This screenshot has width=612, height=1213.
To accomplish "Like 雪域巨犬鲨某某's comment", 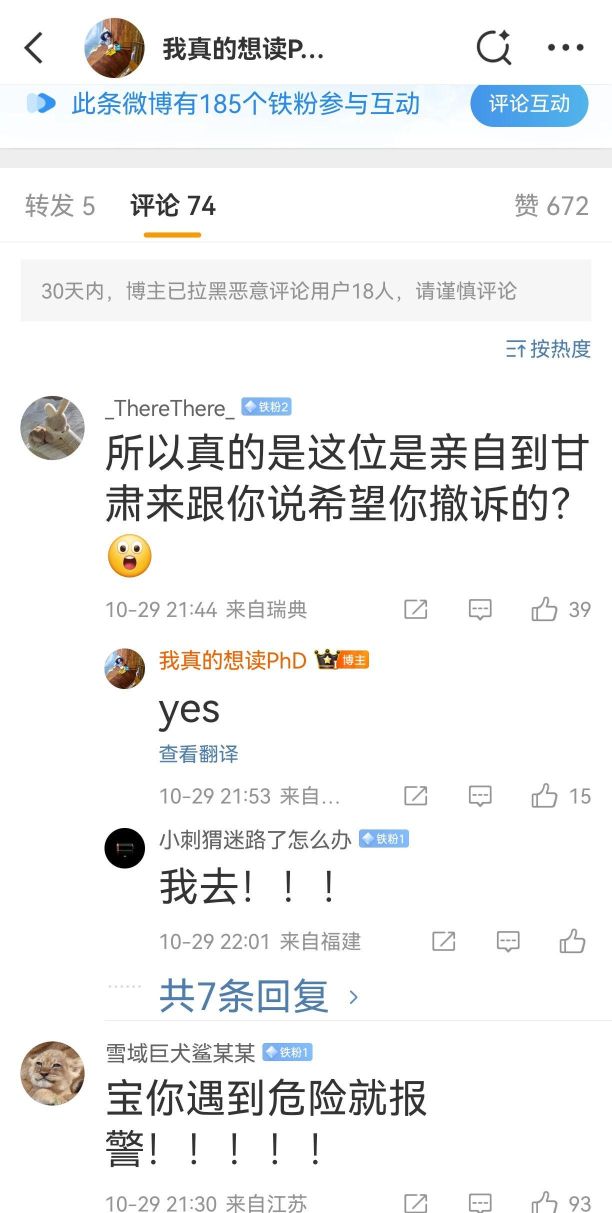I will [545, 1202].
